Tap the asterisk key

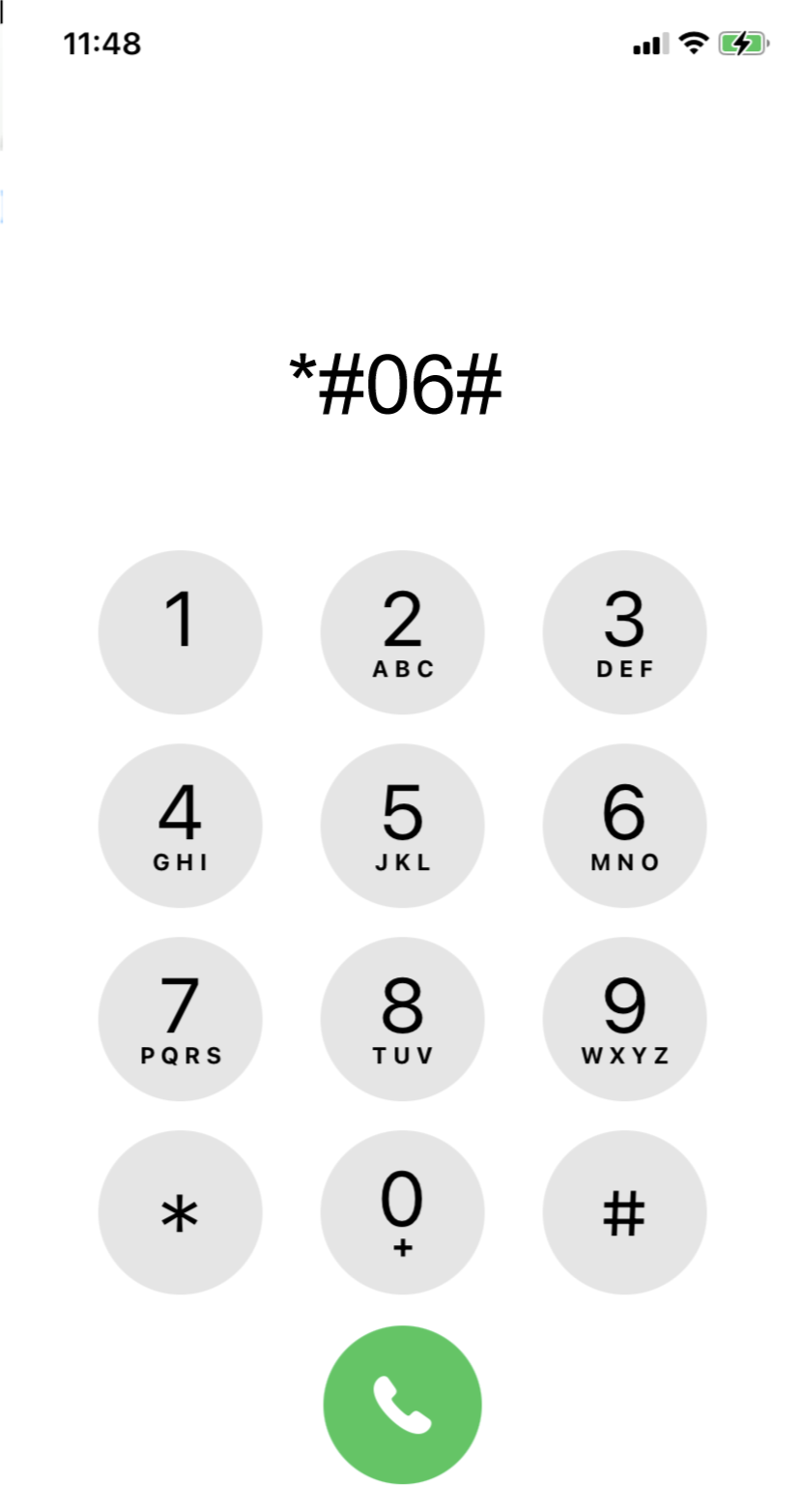coord(181,1212)
